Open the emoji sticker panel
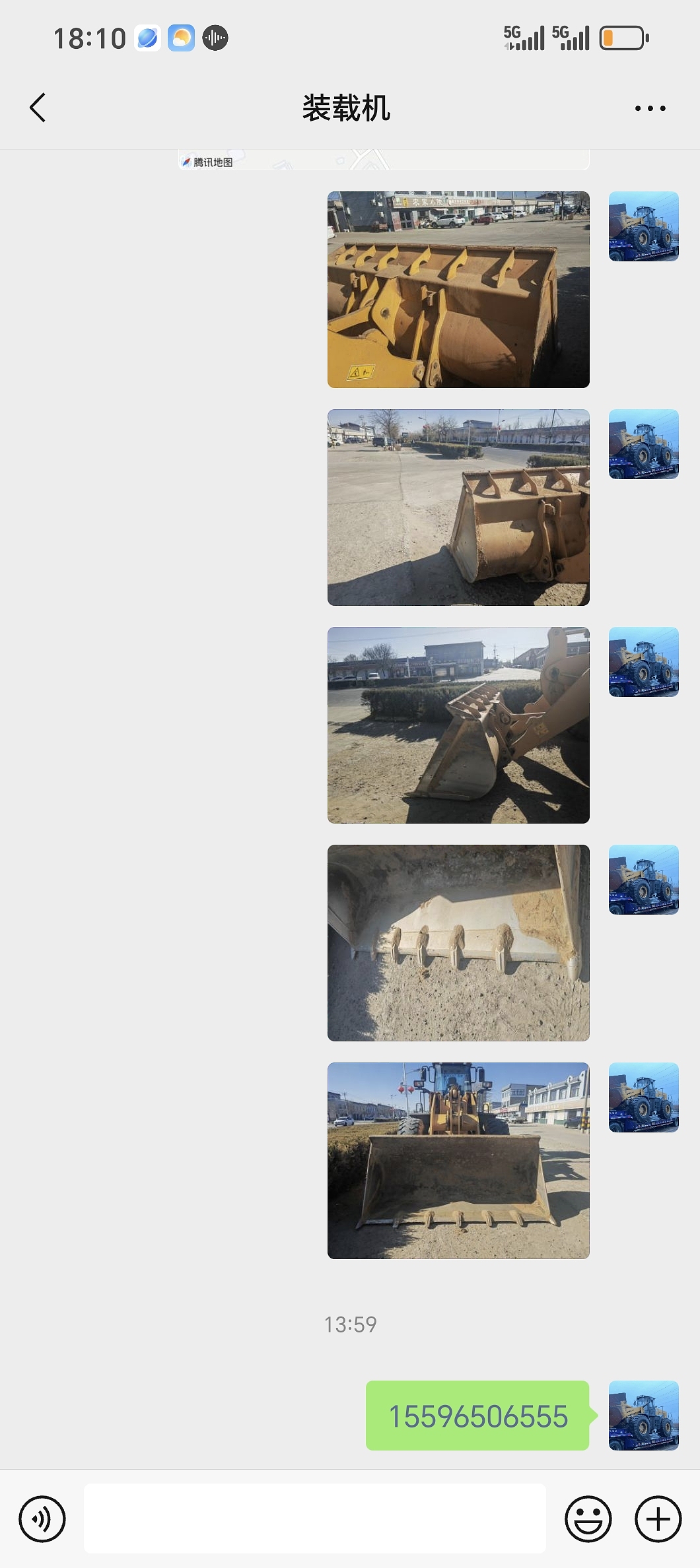 coord(588,1519)
